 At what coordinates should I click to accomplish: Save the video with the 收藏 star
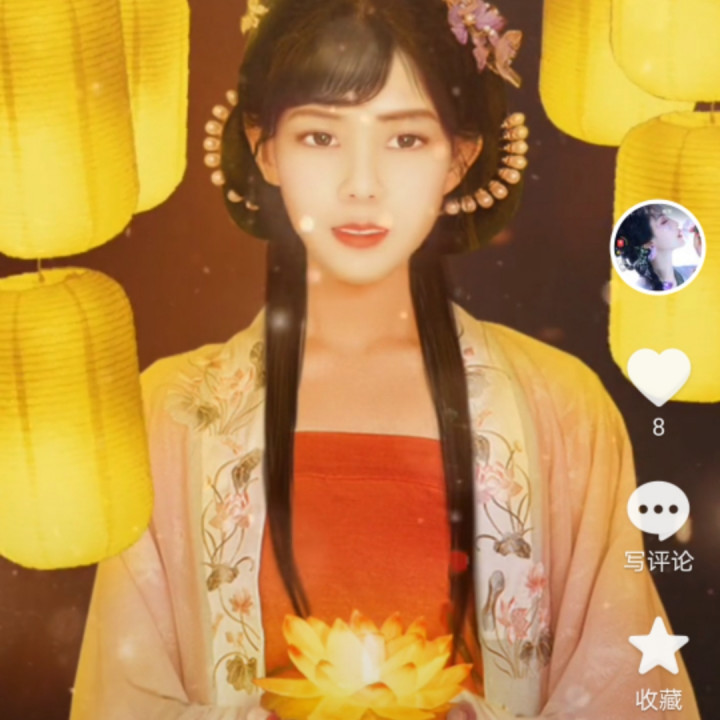point(658,646)
